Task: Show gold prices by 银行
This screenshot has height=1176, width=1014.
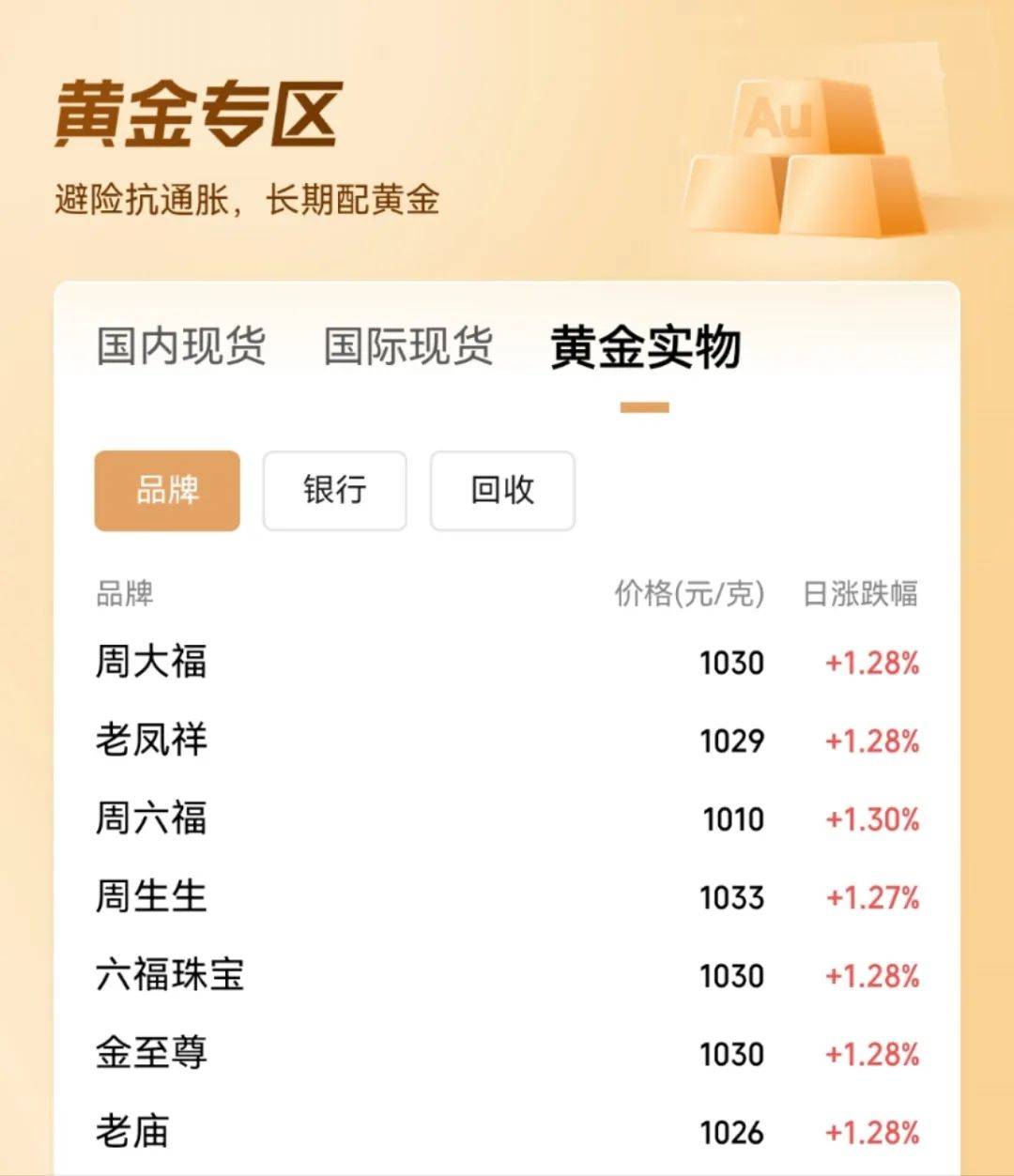Action: point(334,491)
